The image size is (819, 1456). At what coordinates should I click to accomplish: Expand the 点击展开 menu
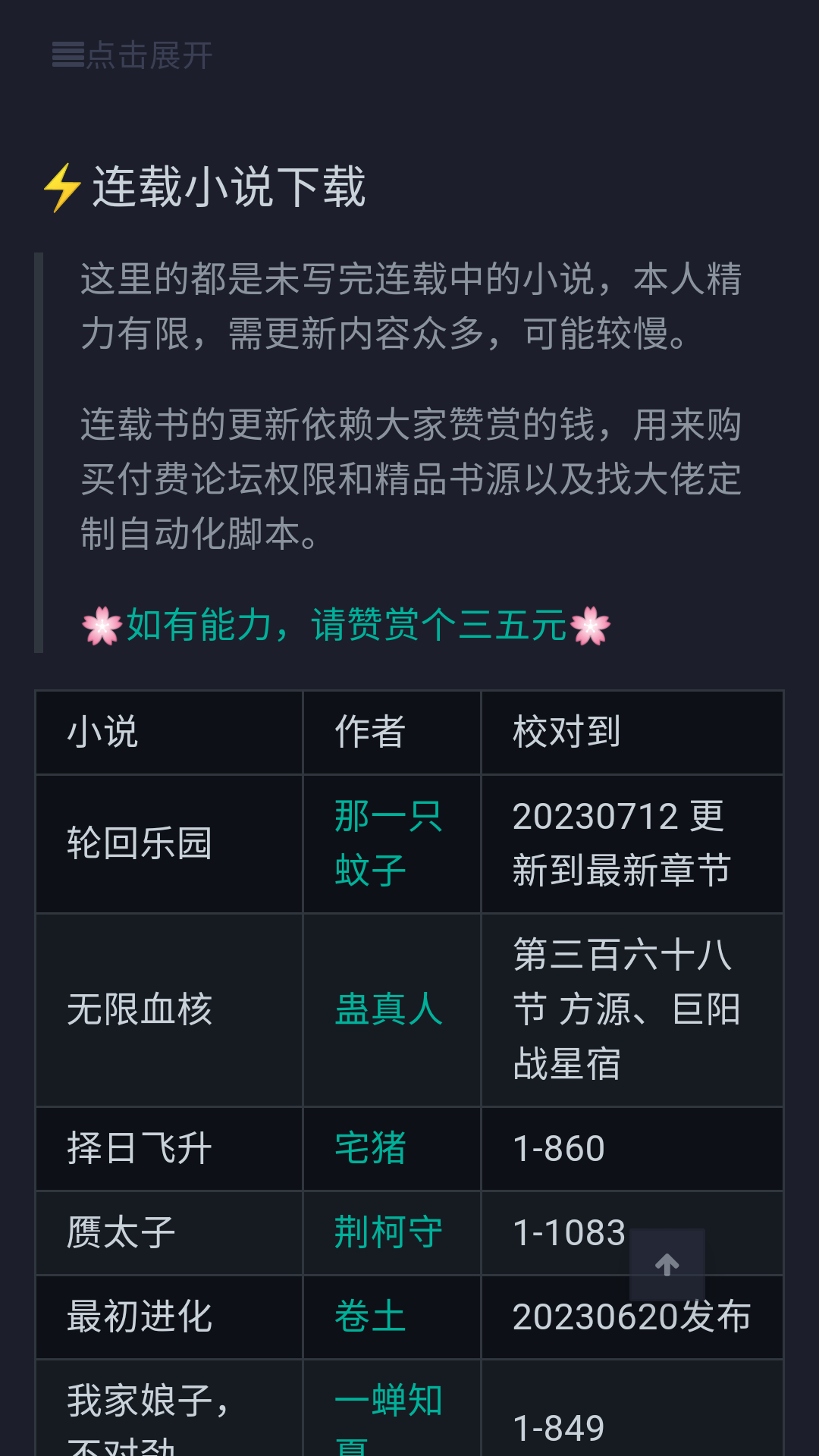[x=132, y=55]
